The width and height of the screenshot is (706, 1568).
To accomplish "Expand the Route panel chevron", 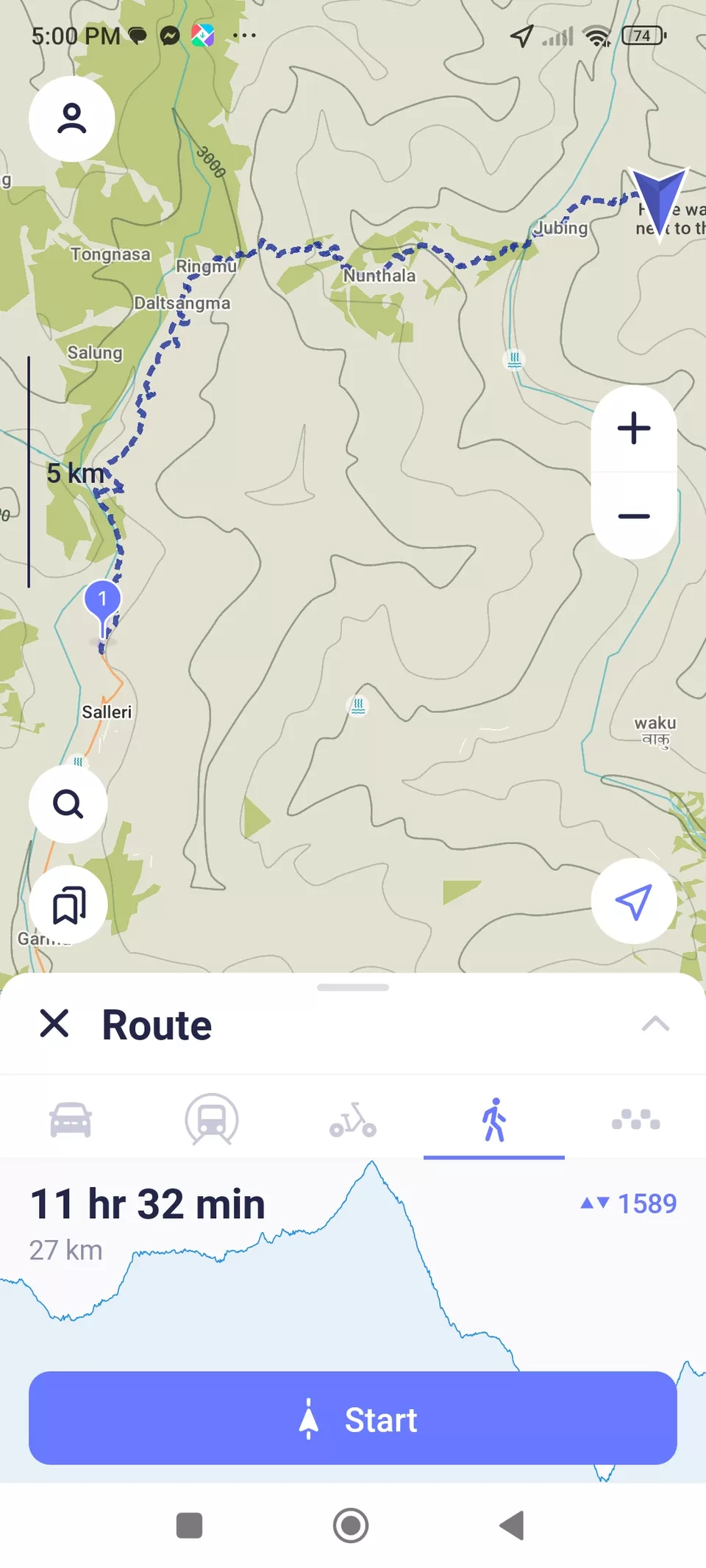I will point(655,1023).
